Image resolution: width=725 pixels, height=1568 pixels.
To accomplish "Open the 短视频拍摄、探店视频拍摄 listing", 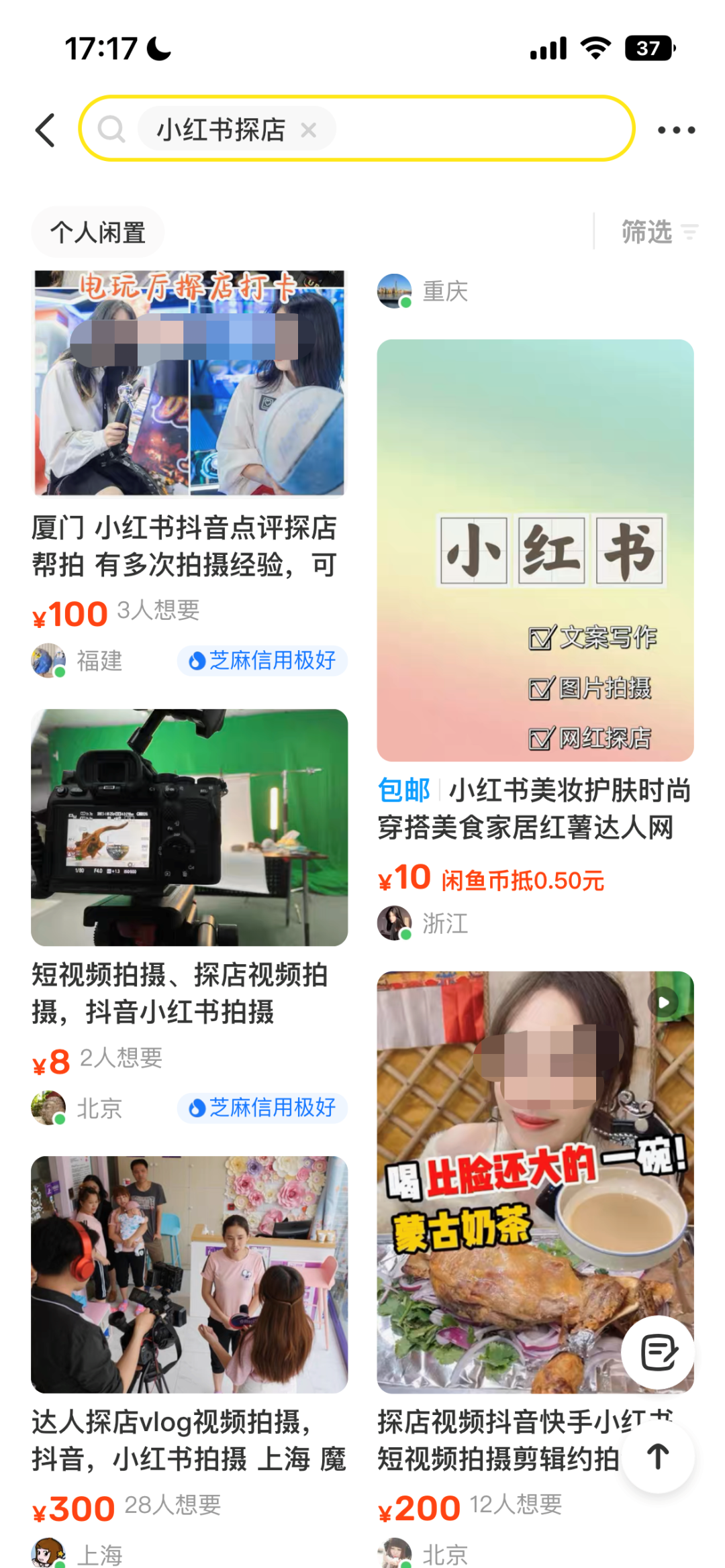I will 189,827.
